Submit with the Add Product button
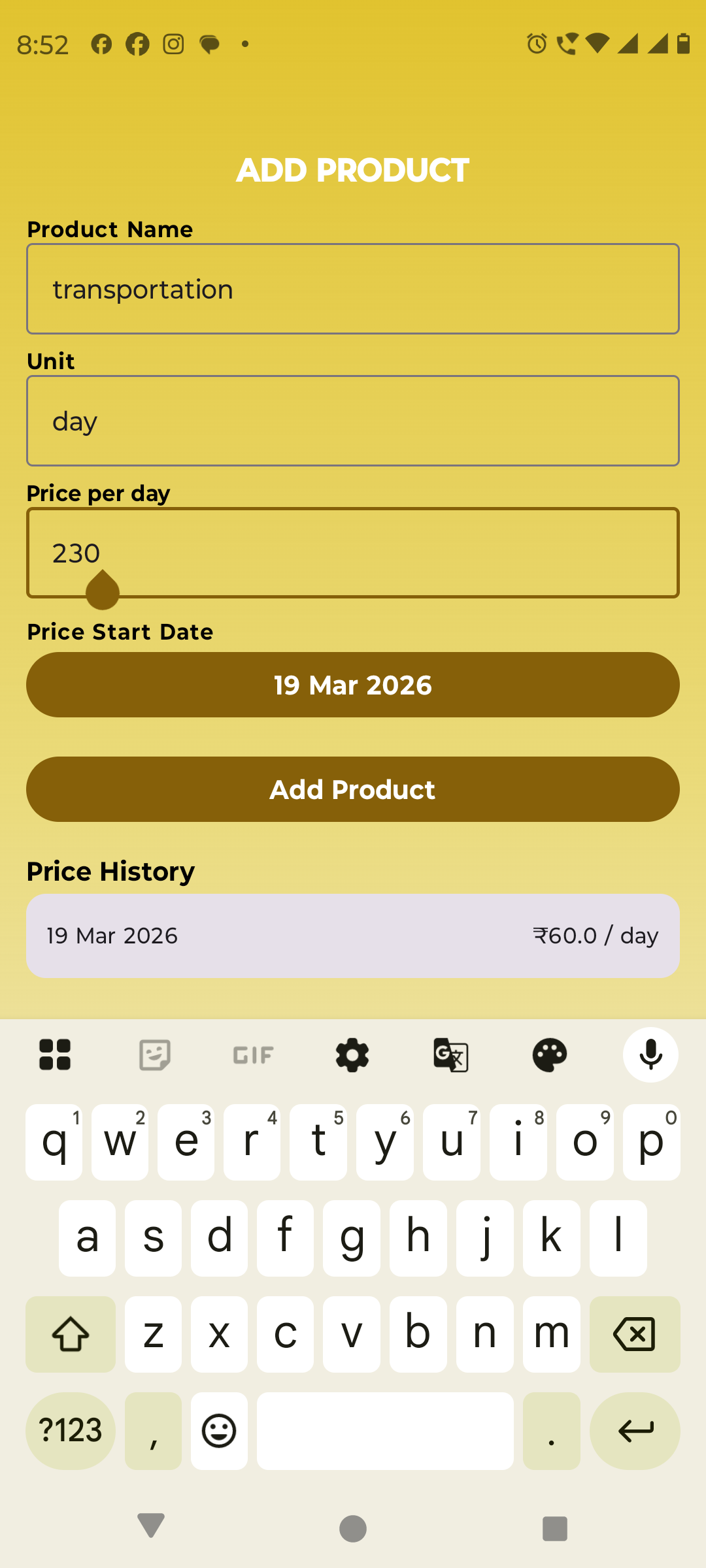The height and width of the screenshot is (1568, 706). click(x=353, y=789)
